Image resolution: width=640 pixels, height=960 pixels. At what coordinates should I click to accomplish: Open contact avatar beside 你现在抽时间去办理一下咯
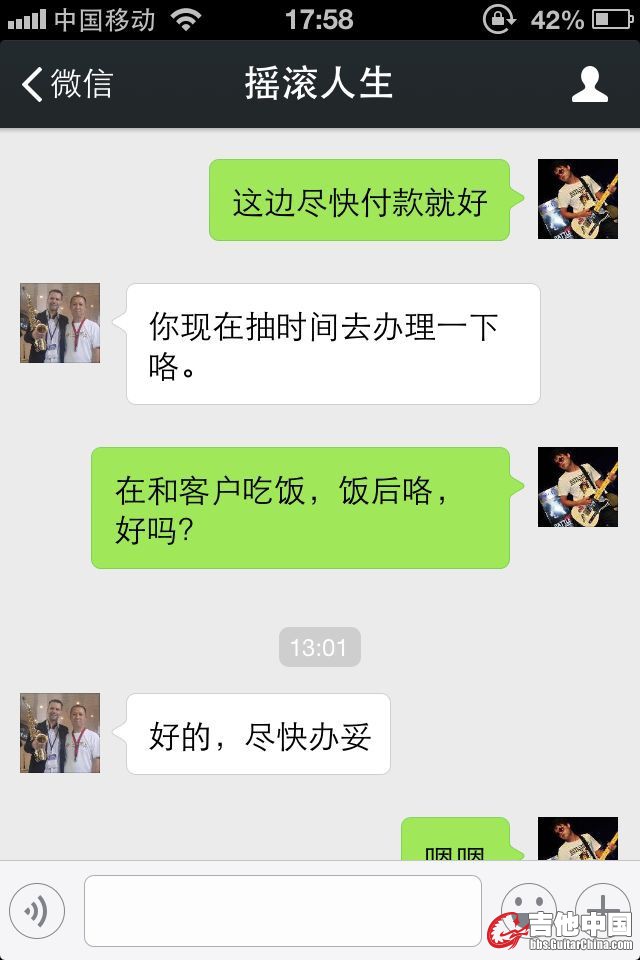tap(60, 323)
